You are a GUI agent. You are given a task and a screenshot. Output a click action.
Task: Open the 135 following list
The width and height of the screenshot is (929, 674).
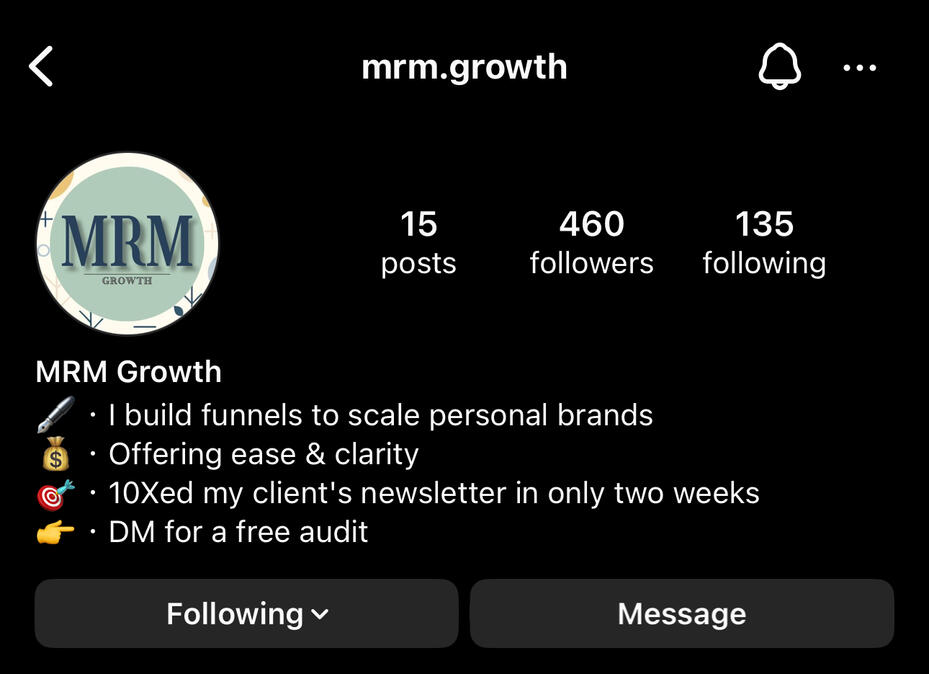tap(764, 242)
